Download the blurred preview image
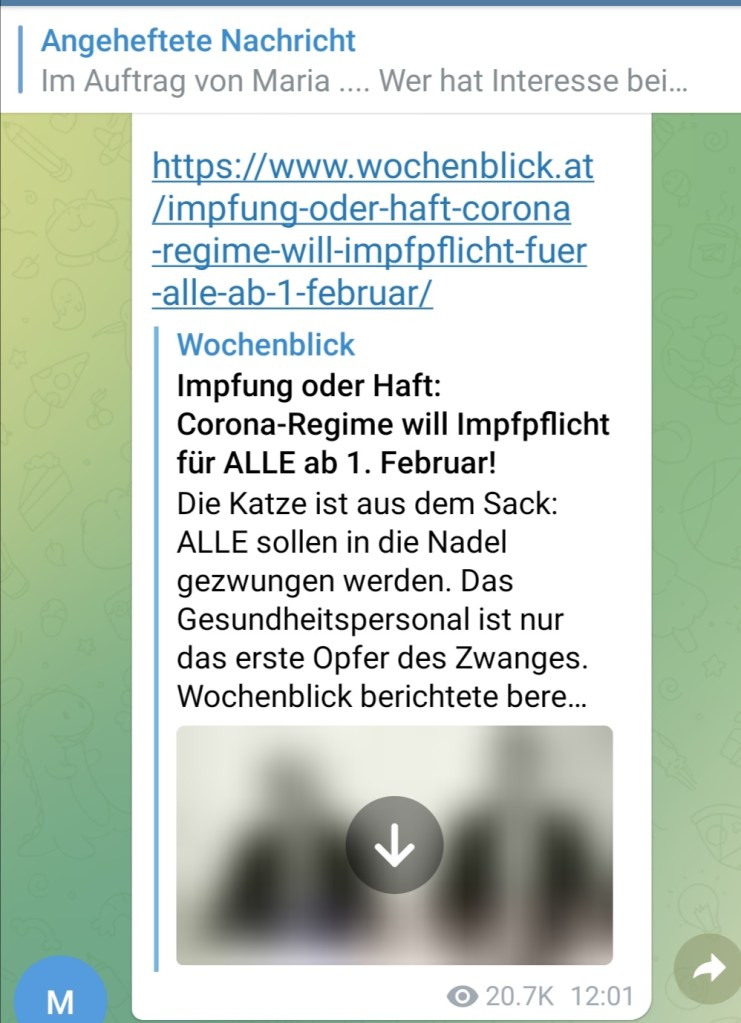 pos(394,845)
